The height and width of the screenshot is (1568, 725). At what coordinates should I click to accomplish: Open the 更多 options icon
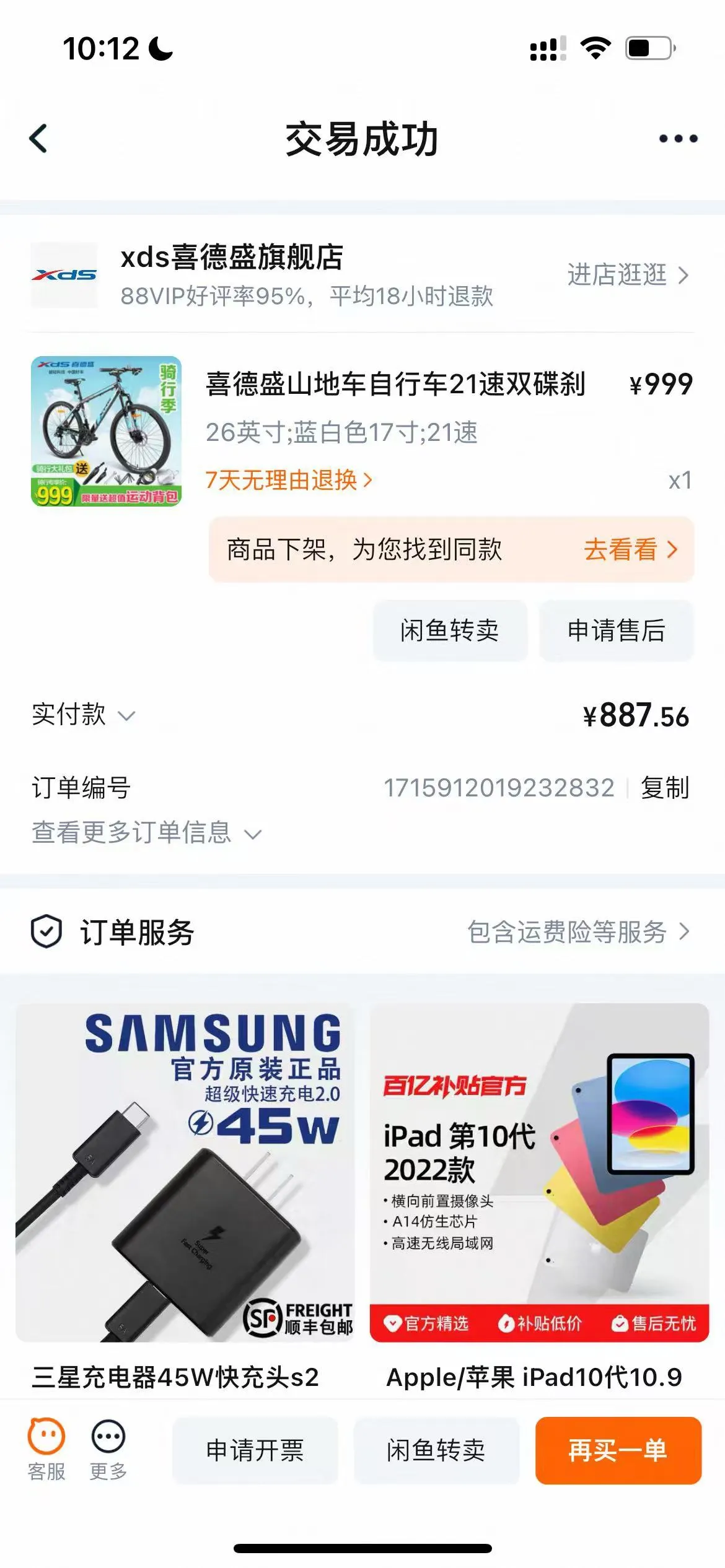[x=108, y=1449]
